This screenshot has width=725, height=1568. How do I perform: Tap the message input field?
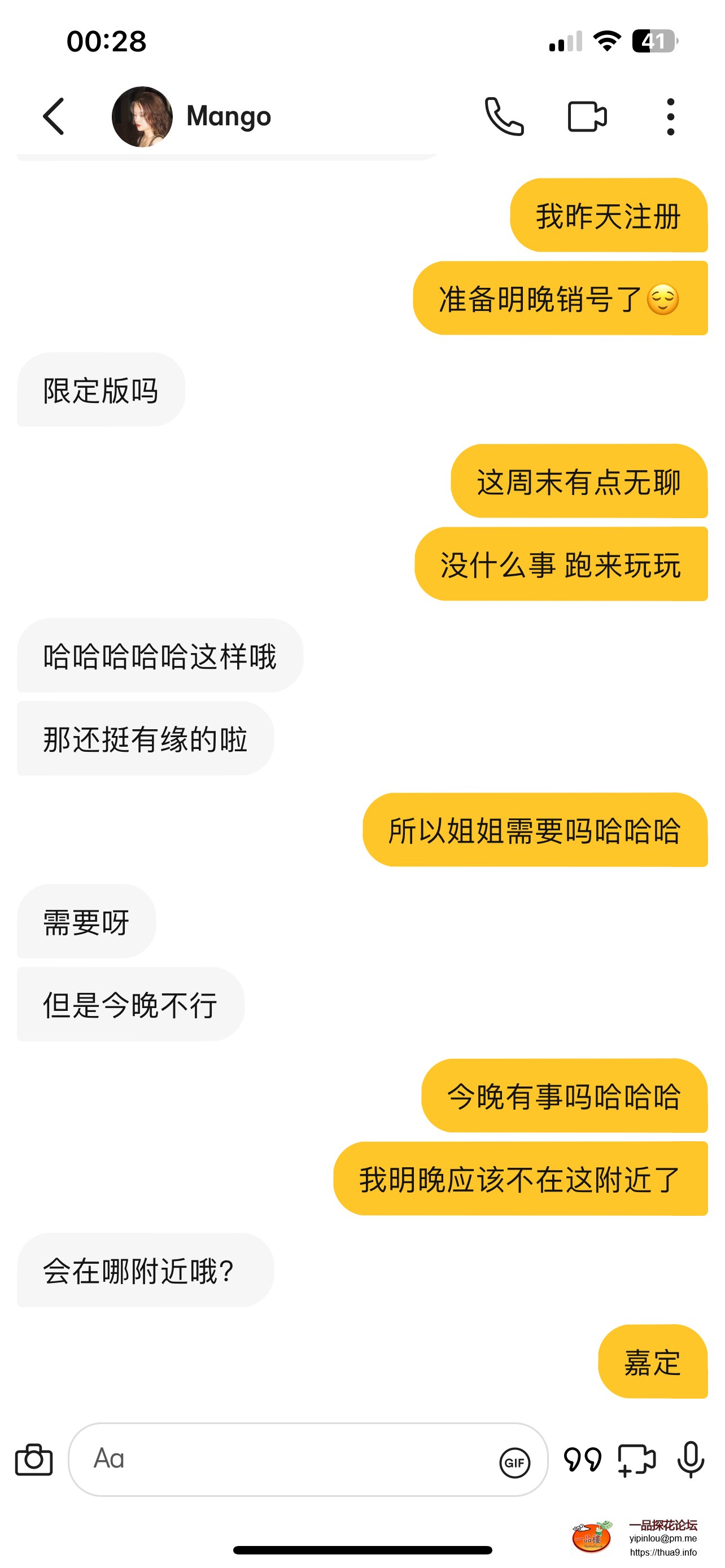pyautogui.click(x=274, y=1460)
